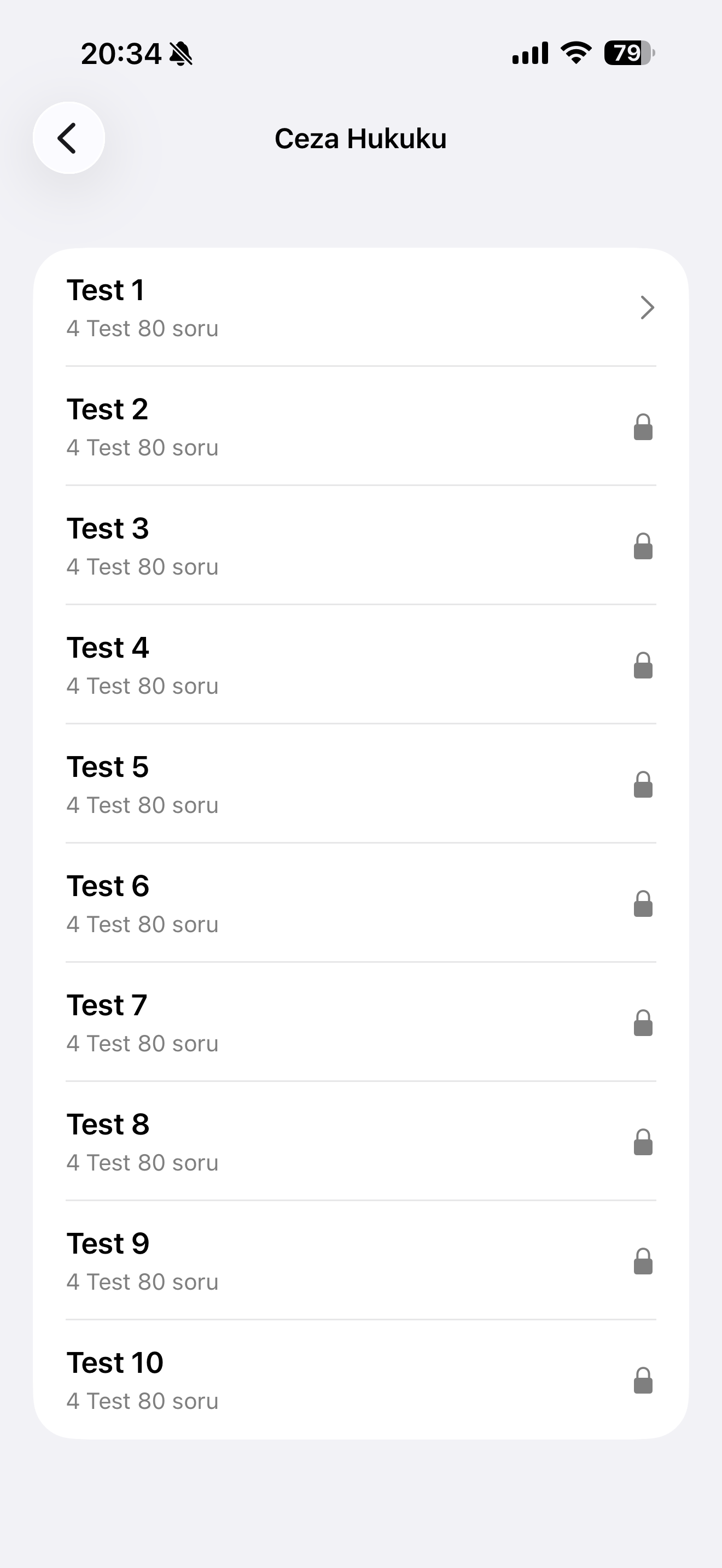Tap the Ceza Hukuku title

coord(361,138)
